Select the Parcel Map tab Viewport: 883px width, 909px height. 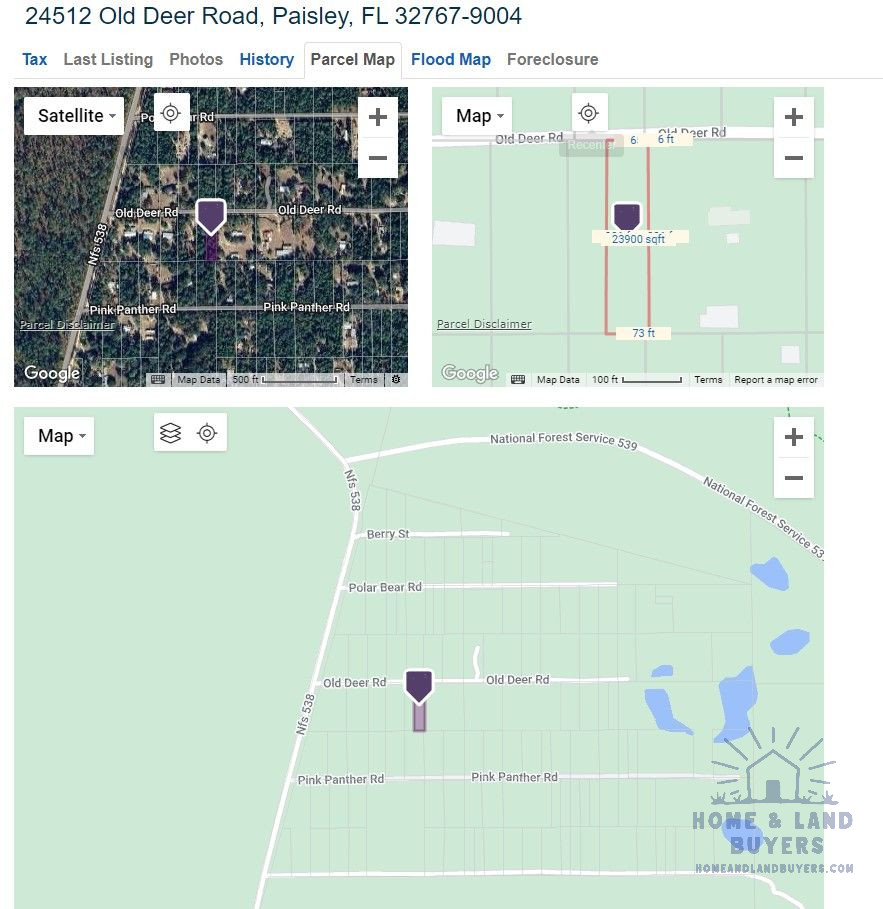pyautogui.click(x=353, y=59)
